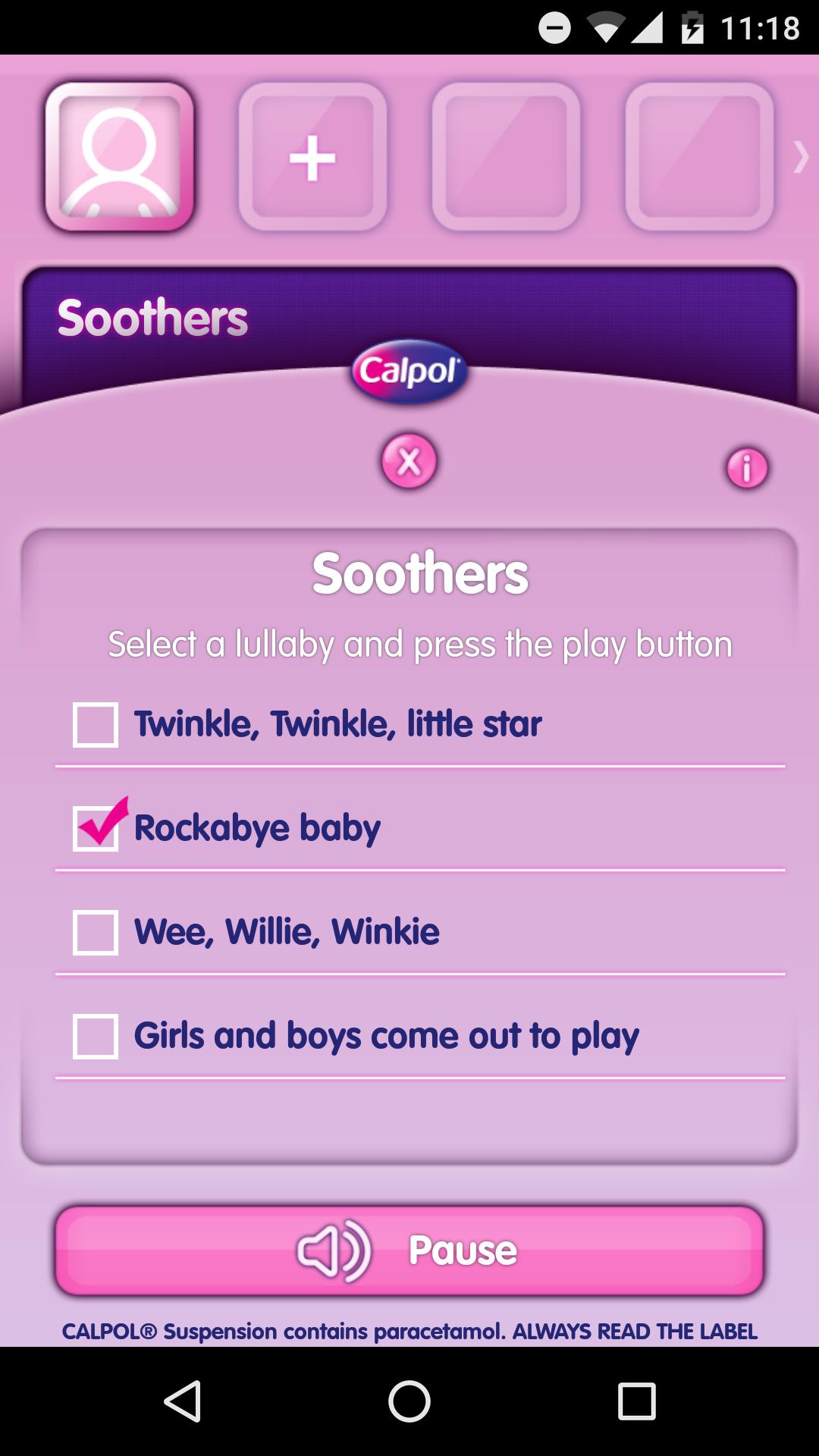The width and height of the screenshot is (819, 1456).
Task: Add a new profile with plus tile
Action: pos(312,157)
